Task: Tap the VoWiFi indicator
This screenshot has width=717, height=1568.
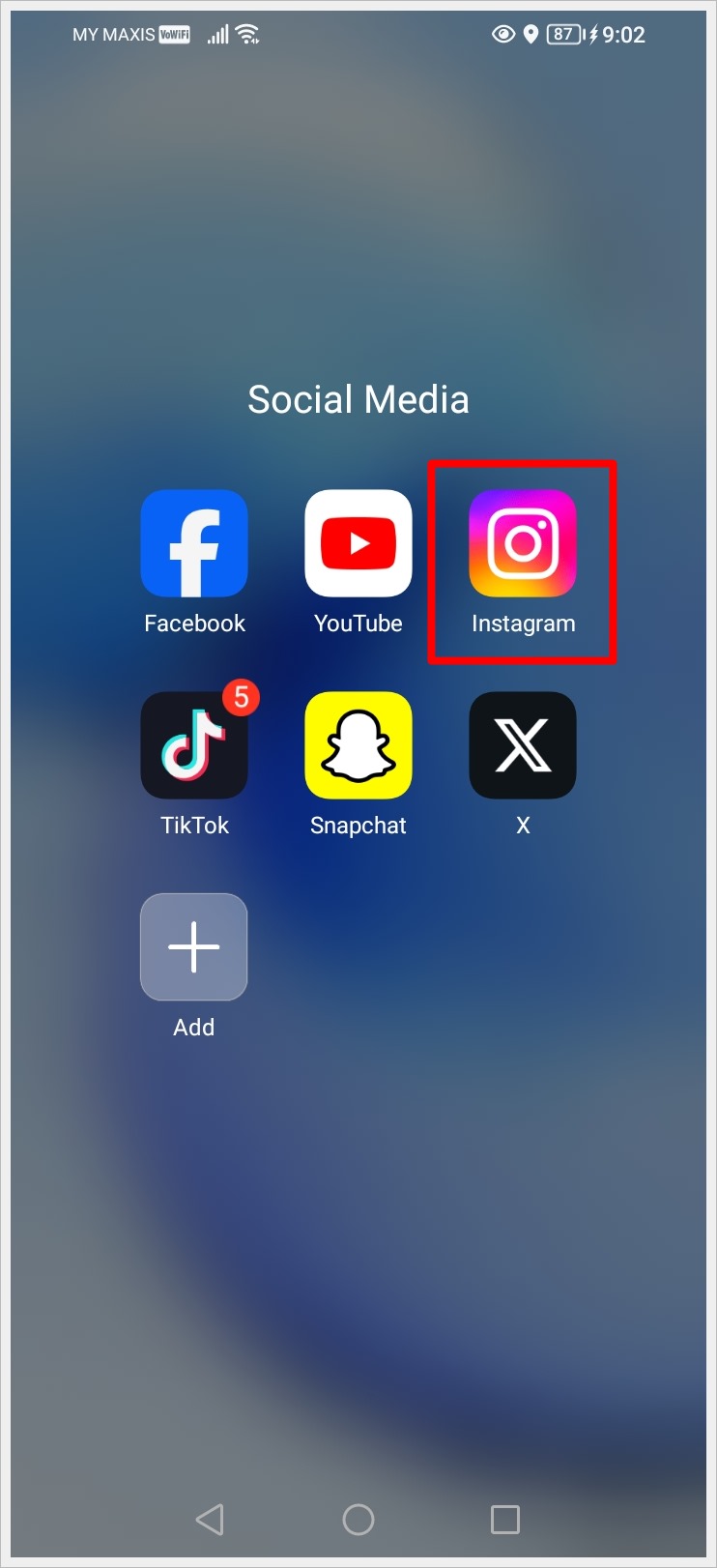Action: click(x=175, y=34)
